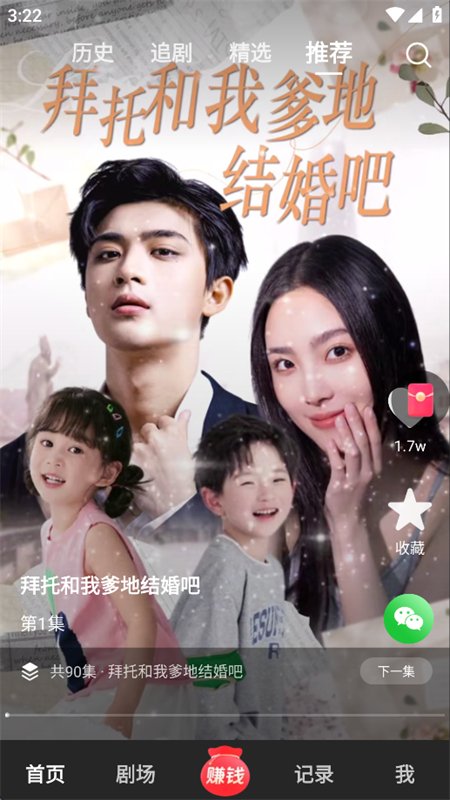
Task: Select the 推荐 tab
Action: click(x=329, y=53)
